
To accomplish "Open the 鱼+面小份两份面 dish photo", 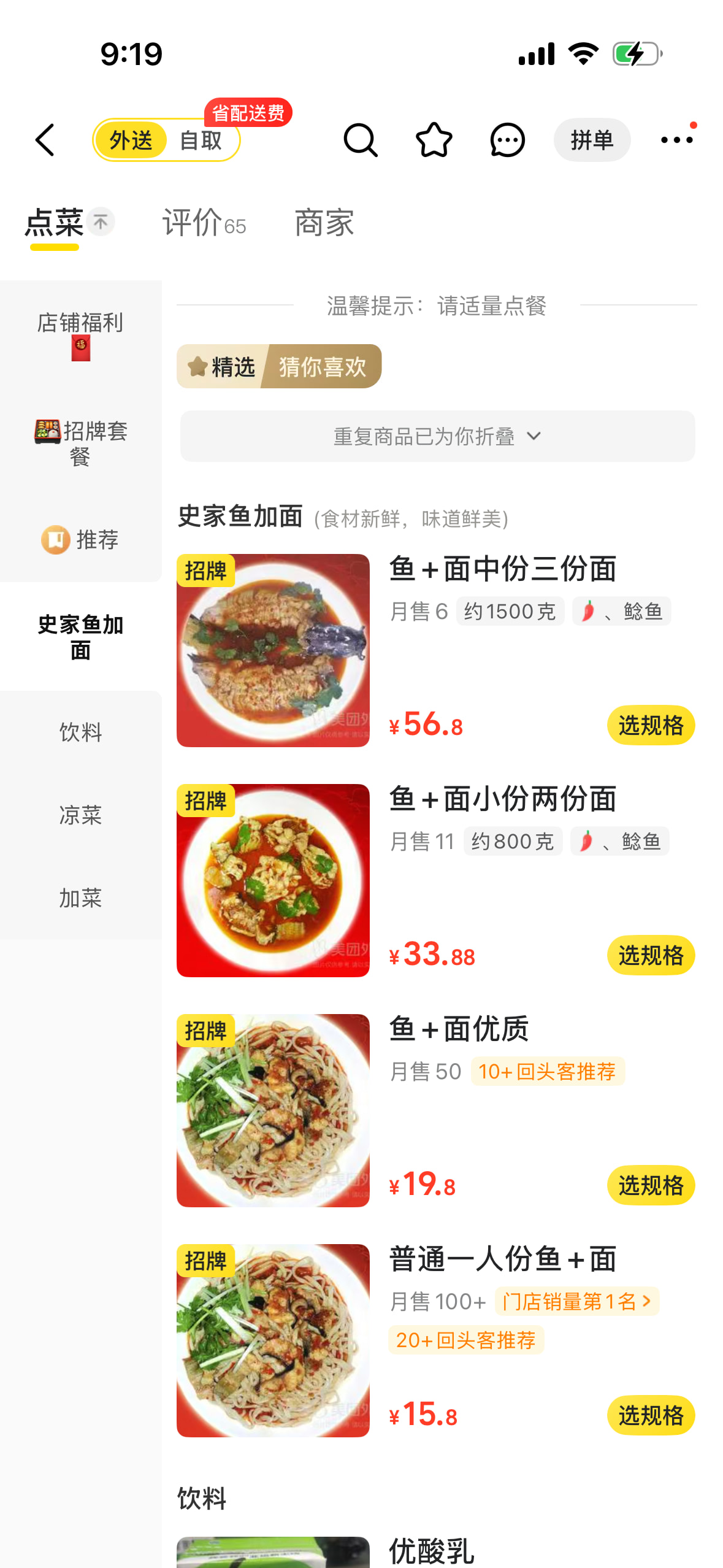I will 273,880.
